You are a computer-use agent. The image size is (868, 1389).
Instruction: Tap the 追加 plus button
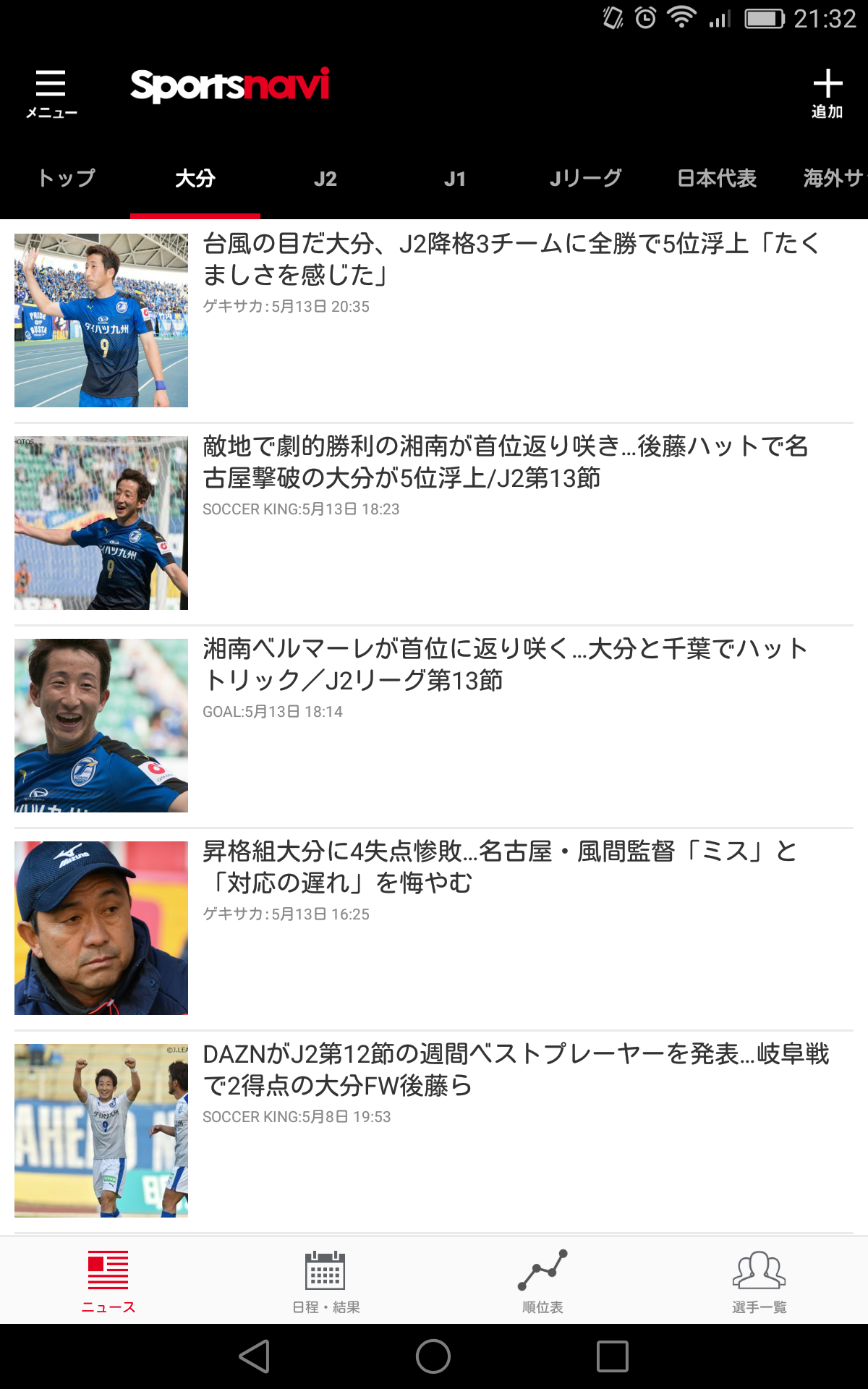pyautogui.click(x=827, y=93)
